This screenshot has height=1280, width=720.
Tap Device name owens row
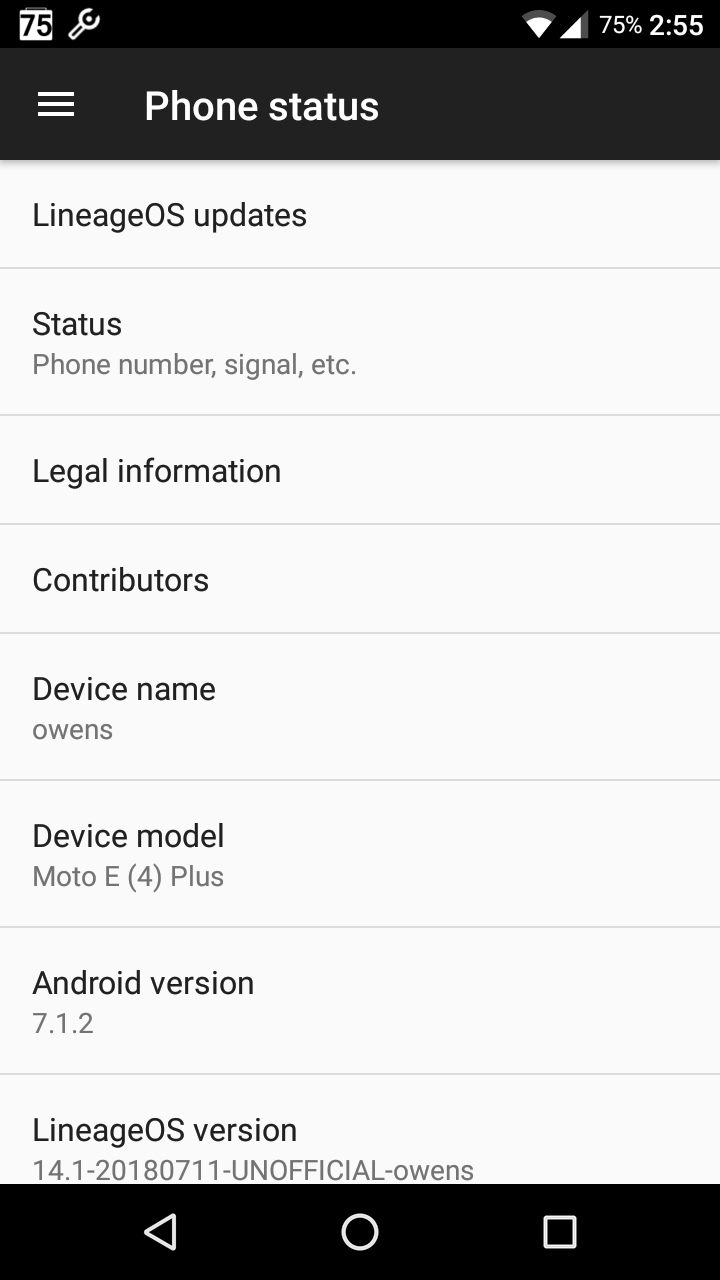pos(360,707)
